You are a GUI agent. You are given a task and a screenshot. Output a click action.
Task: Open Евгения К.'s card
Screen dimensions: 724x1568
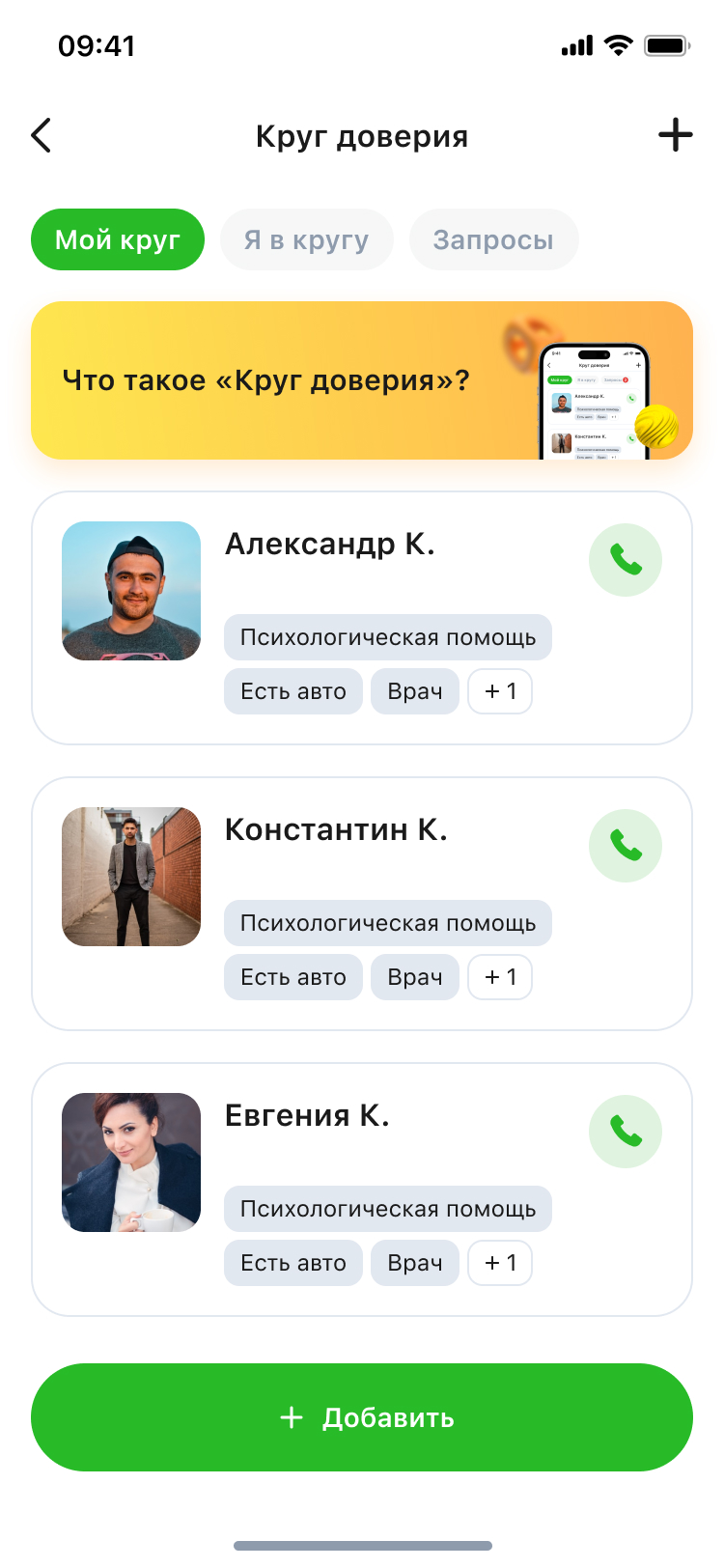(x=362, y=1190)
